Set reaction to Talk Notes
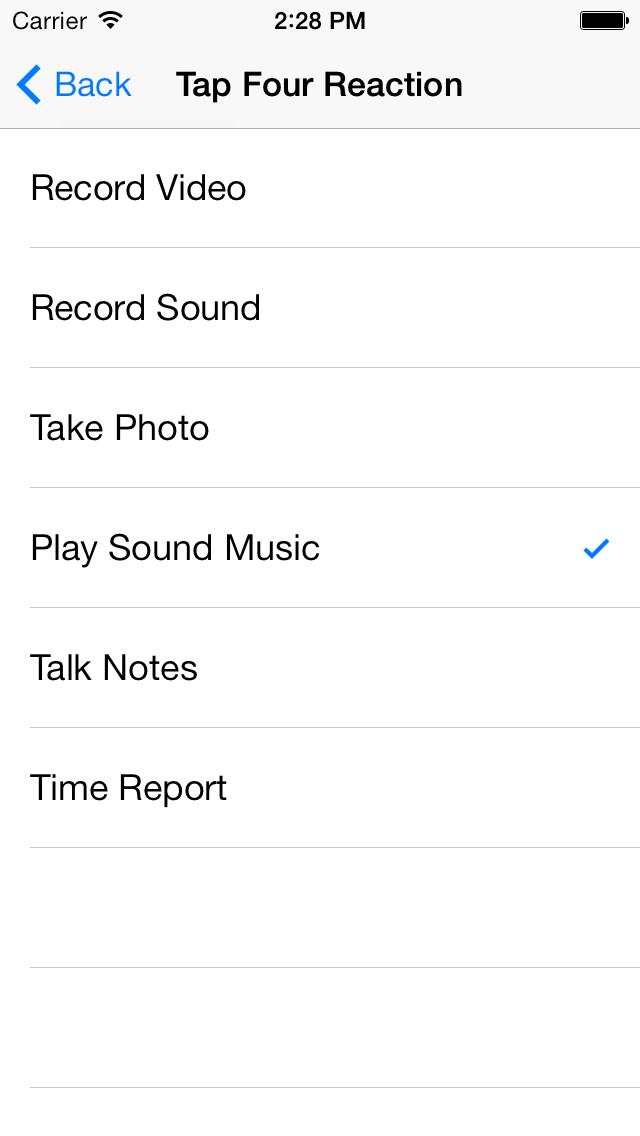 pyautogui.click(x=320, y=668)
